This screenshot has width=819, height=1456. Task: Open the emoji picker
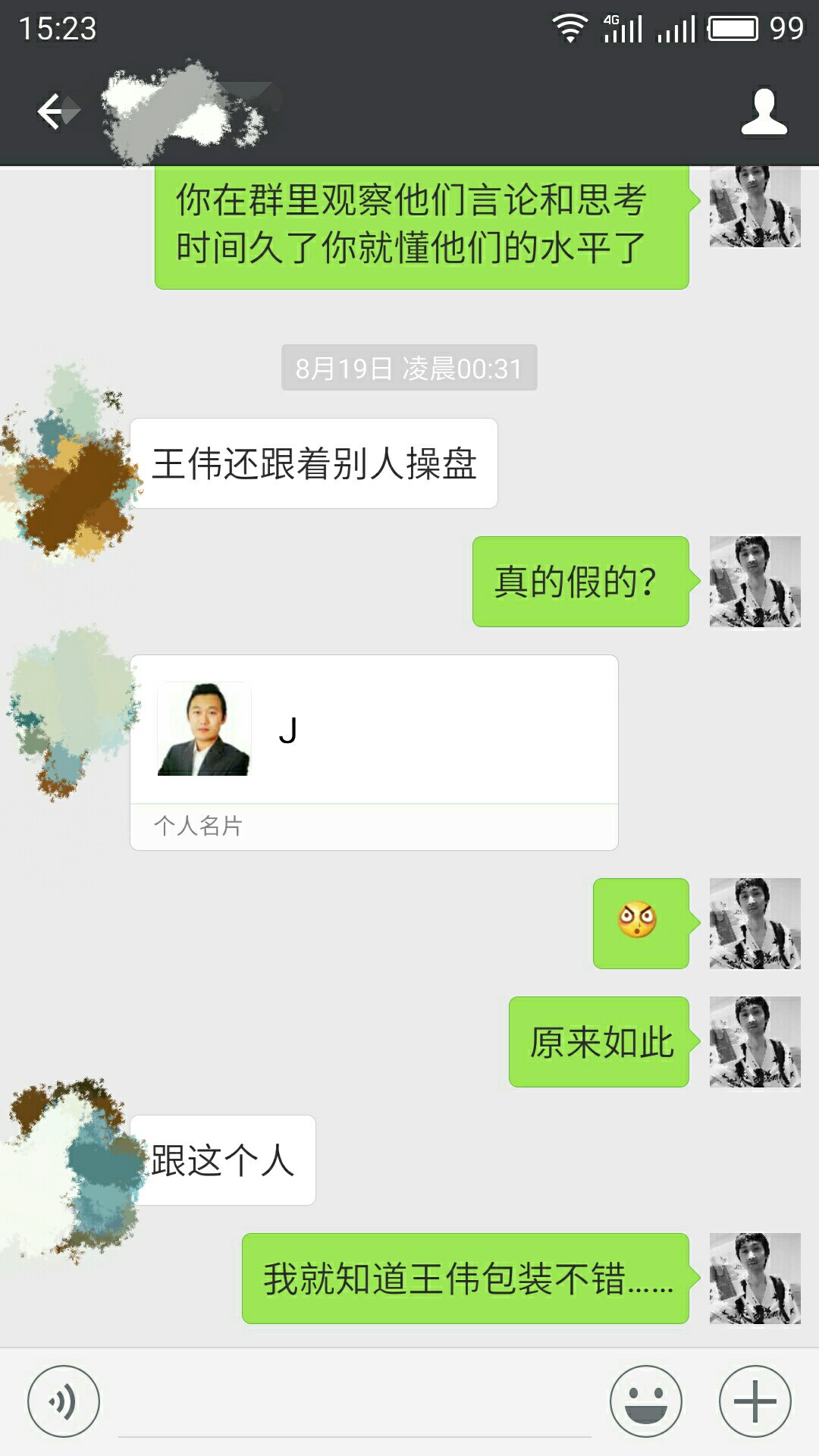click(x=646, y=1401)
